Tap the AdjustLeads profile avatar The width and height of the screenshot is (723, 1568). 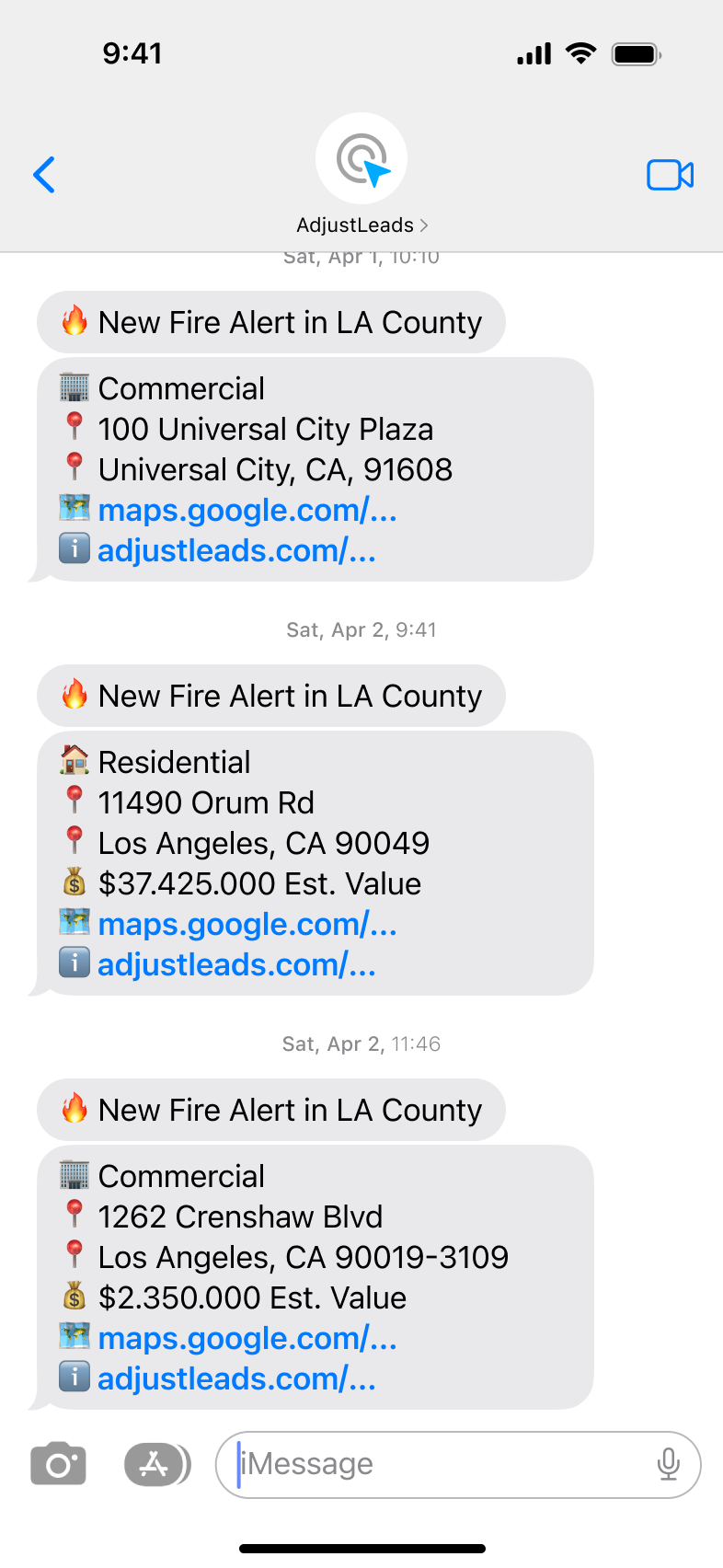click(361, 158)
